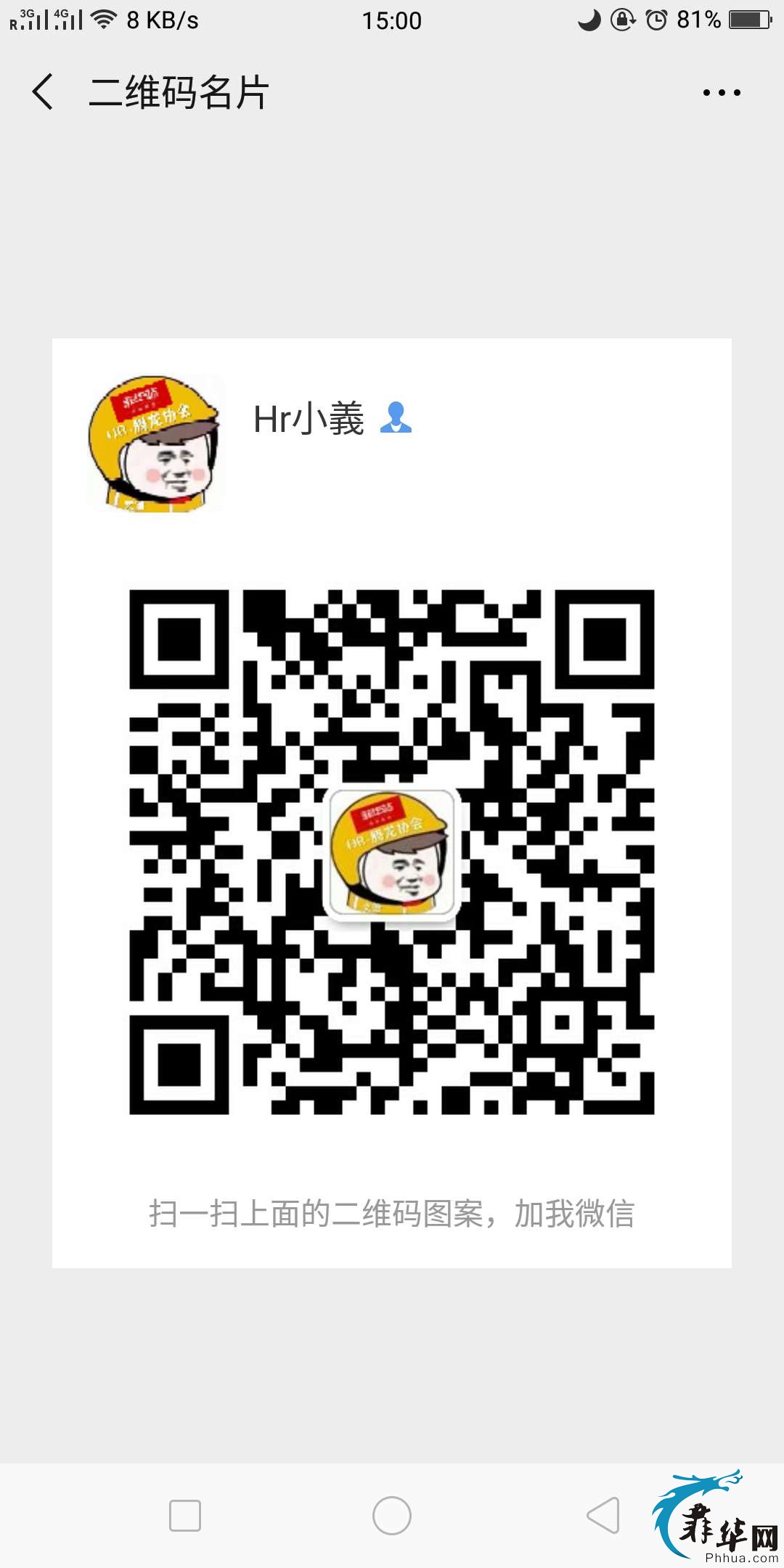Tap the system home button
The height and width of the screenshot is (1568, 784).
click(392, 1516)
